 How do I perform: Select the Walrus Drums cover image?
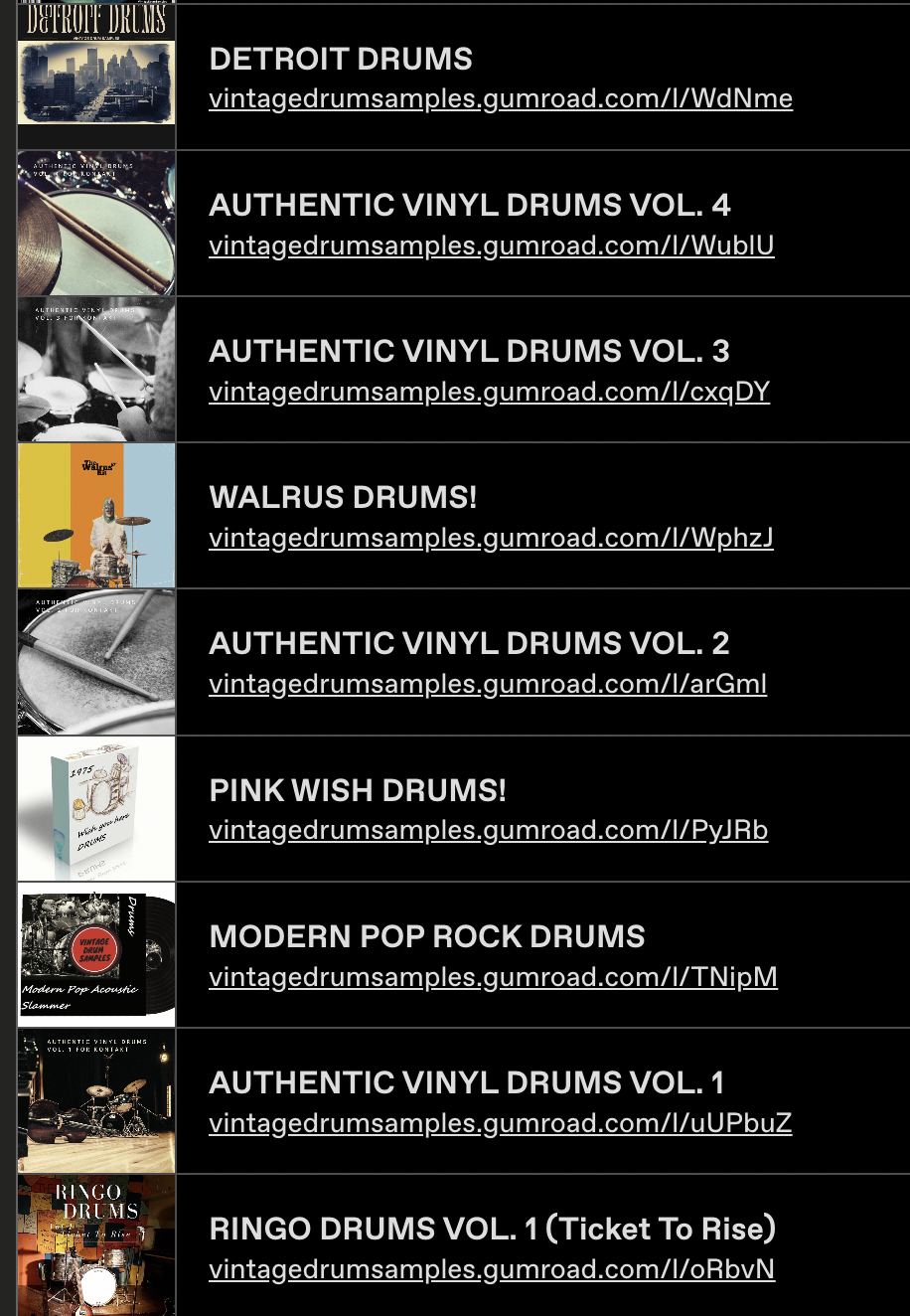click(x=96, y=515)
